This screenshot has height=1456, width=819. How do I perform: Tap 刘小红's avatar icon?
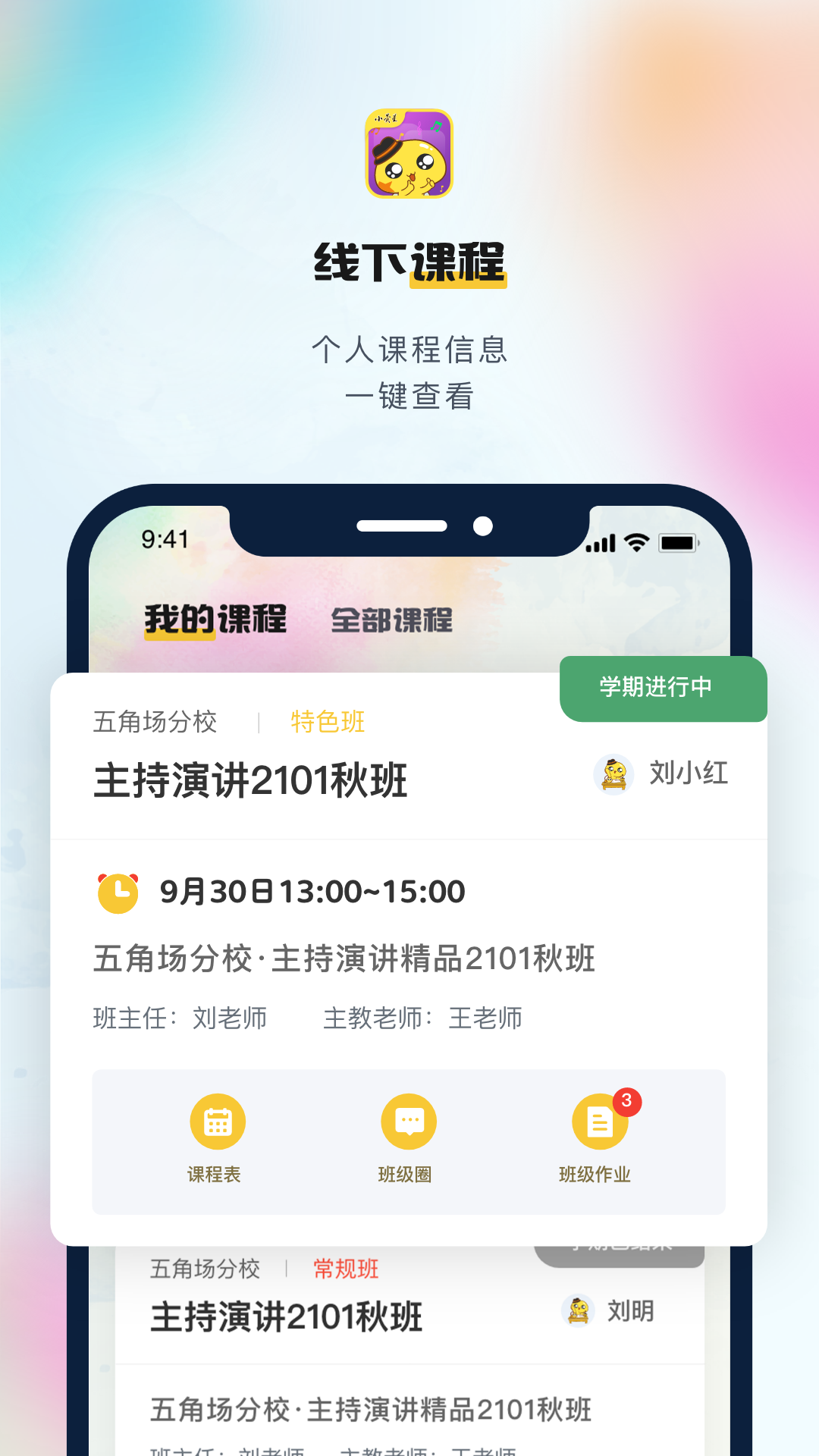tap(613, 774)
